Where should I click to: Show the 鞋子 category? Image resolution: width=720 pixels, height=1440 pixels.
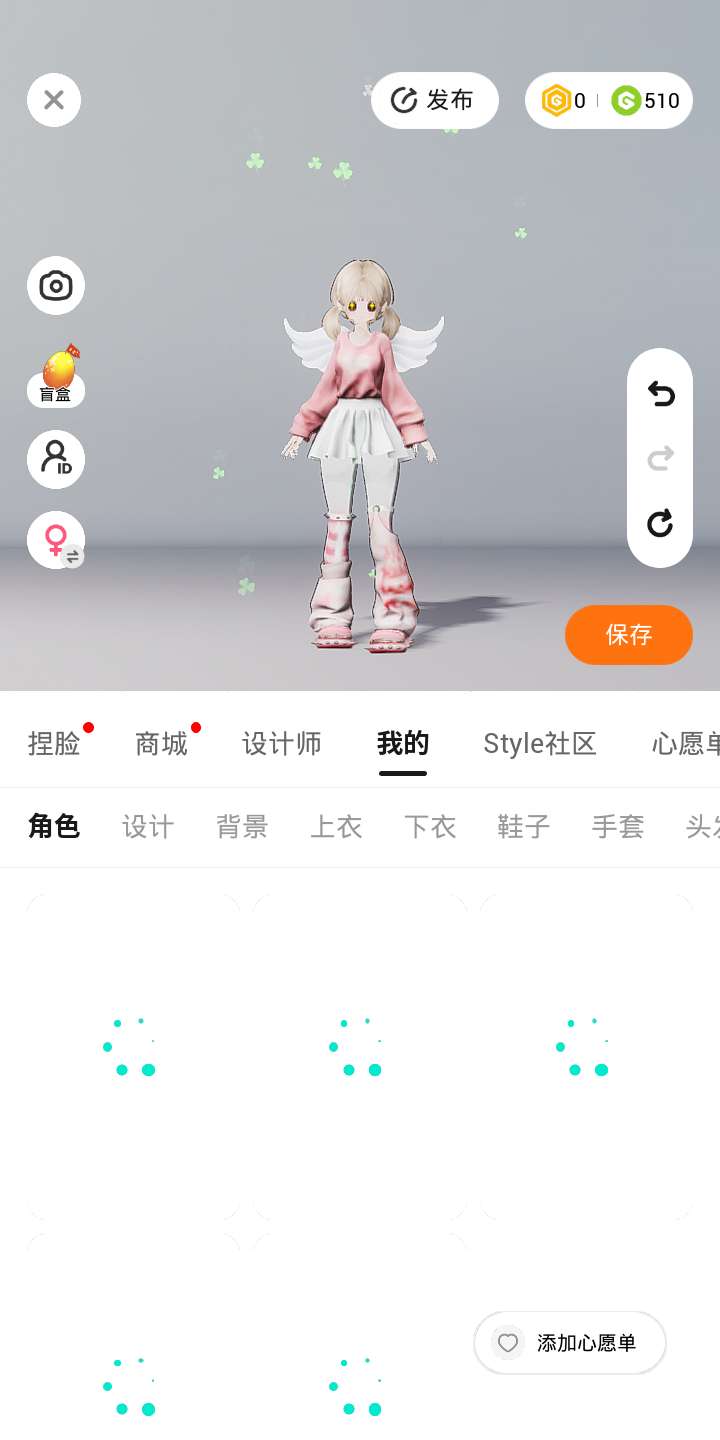tap(524, 827)
